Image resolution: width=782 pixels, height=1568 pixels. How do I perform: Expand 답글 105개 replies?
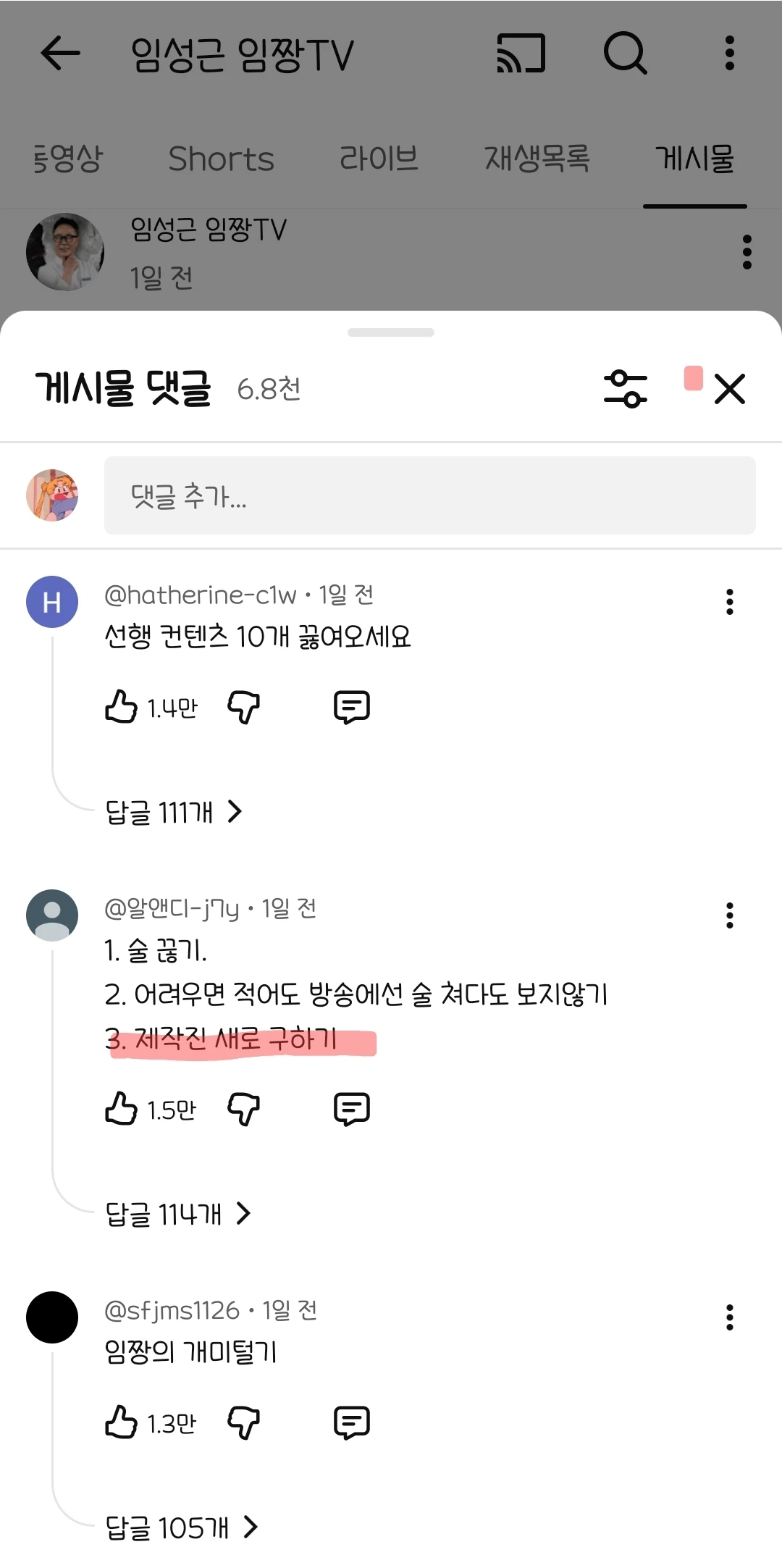point(182,1527)
